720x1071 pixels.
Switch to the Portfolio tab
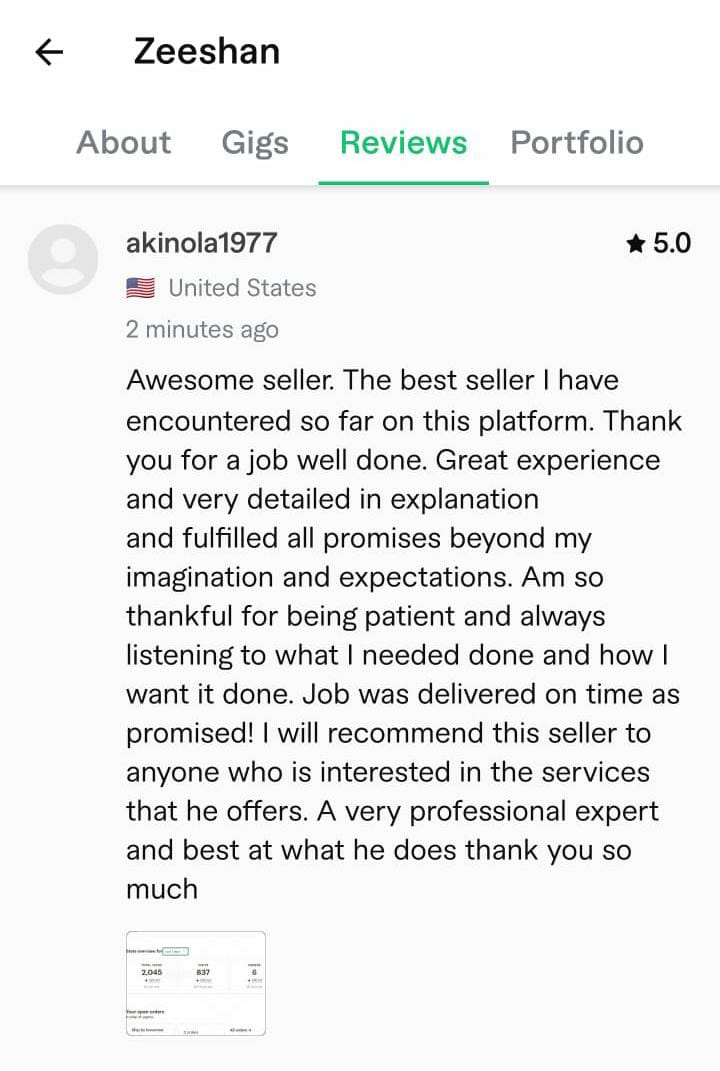(577, 143)
